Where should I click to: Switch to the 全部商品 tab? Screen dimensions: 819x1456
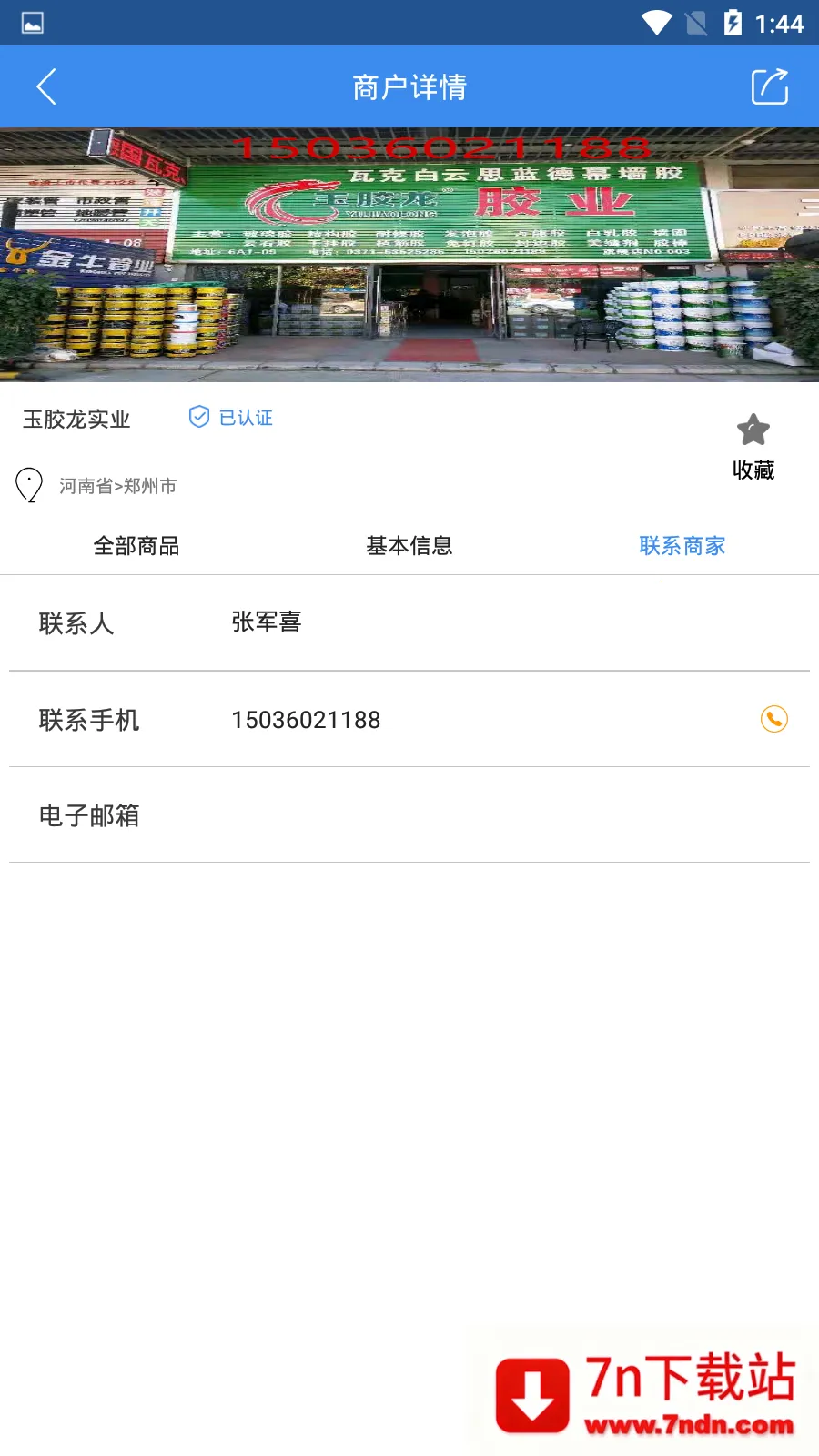tap(136, 546)
